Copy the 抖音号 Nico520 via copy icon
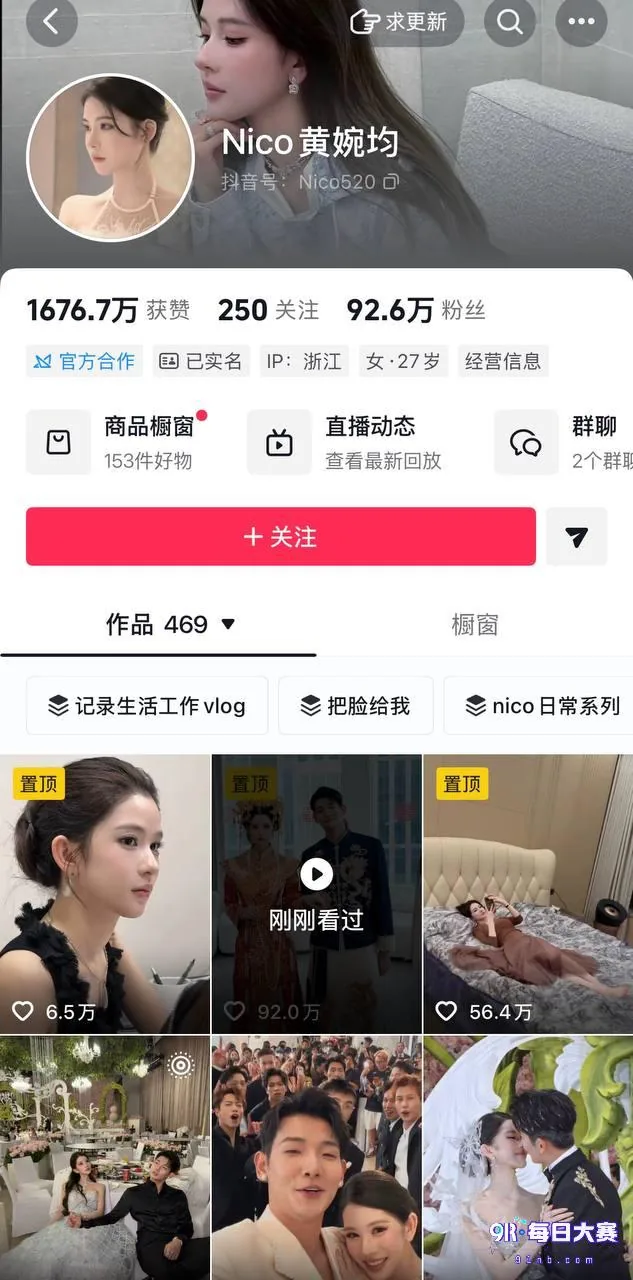The height and width of the screenshot is (1280, 633). 392,182
